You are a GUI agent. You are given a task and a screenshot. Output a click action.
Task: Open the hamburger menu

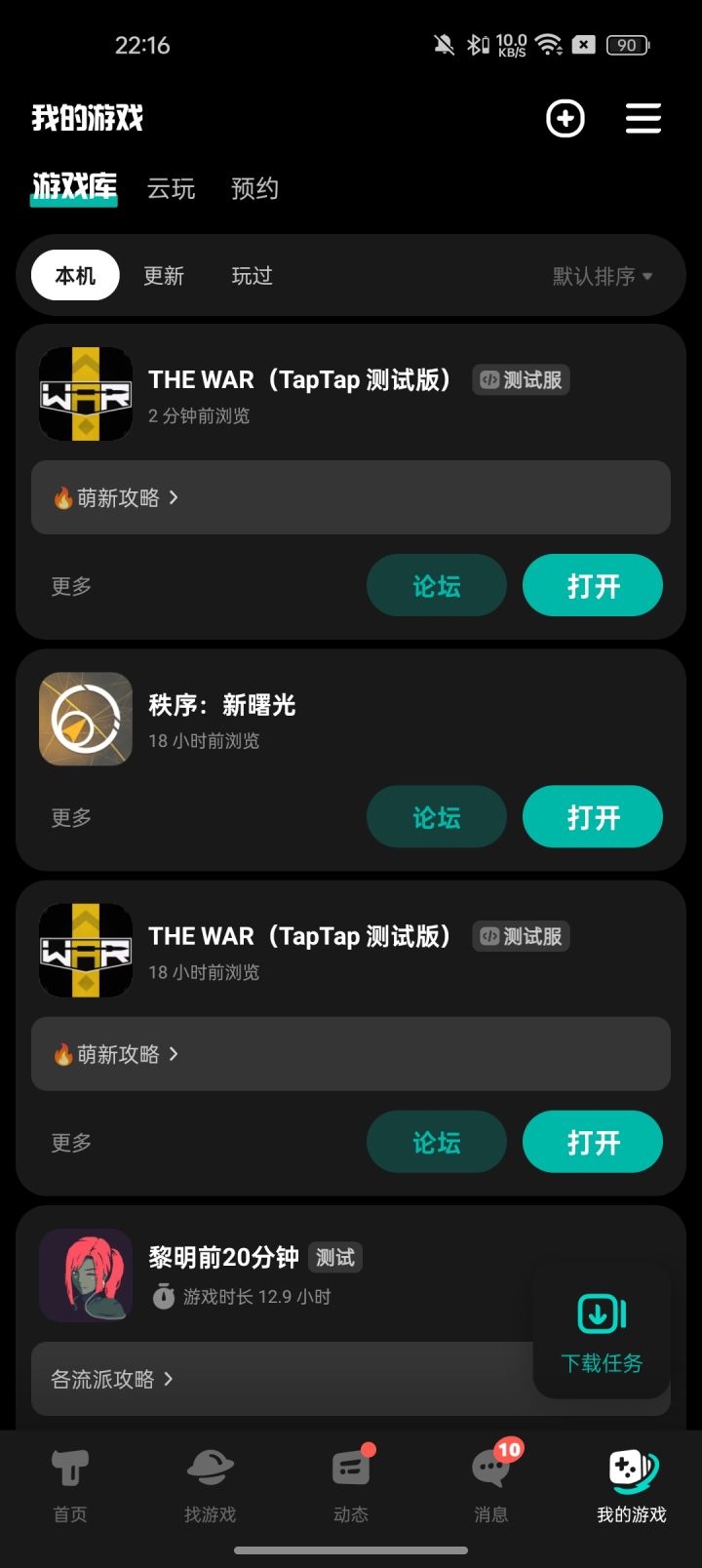click(x=643, y=119)
